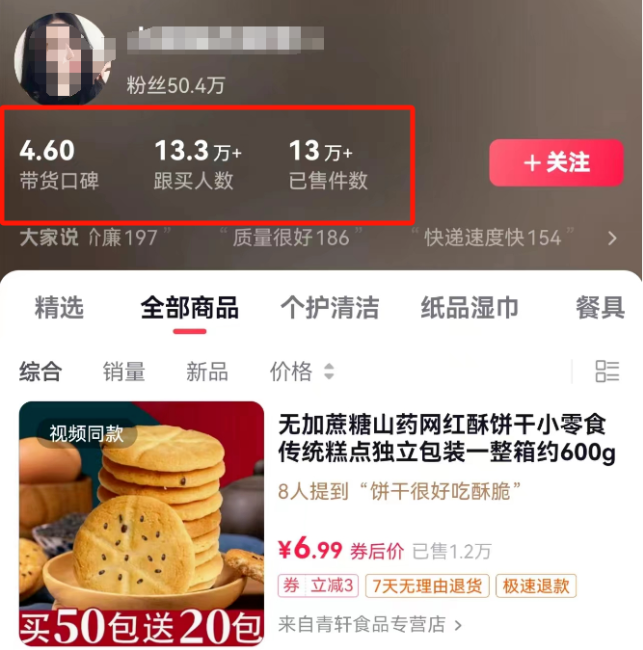The height and width of the screenshot is (650, 643).
Task: Switch to 纸品湿巾 category
Action: click(x=469, y=307)
